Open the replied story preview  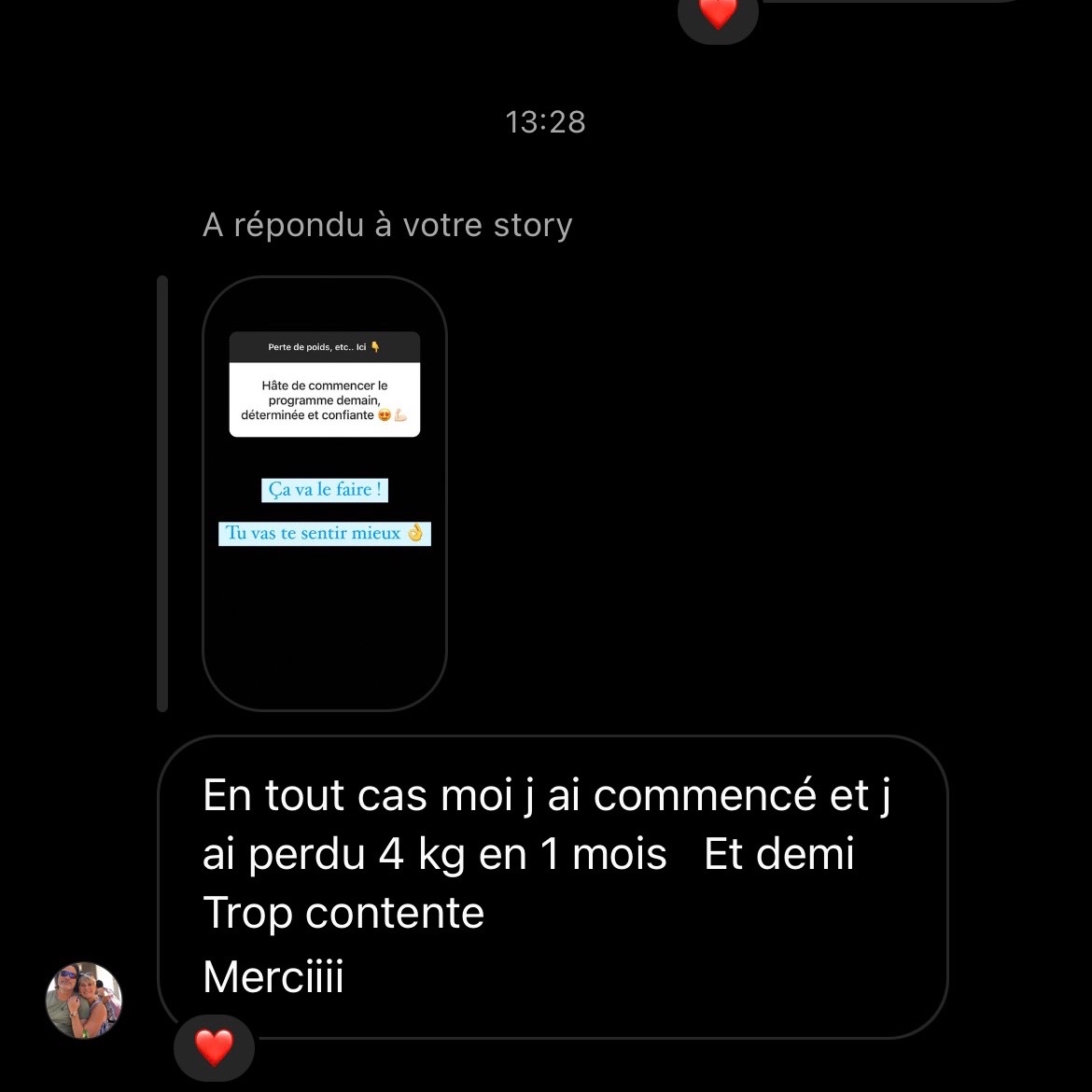pyautogui.click(x=324, y=493)
